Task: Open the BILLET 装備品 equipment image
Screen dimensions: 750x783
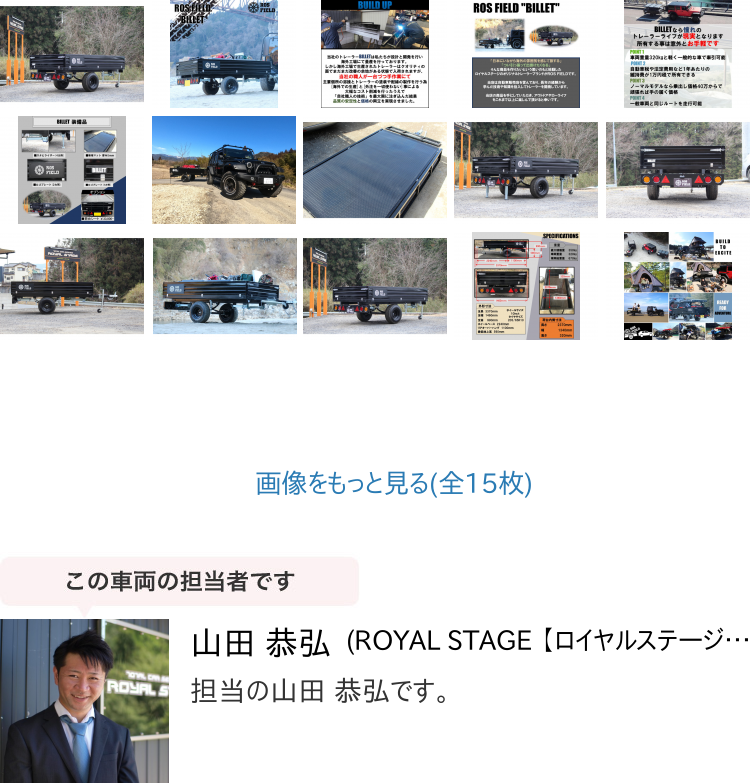Action: (72, 170)
